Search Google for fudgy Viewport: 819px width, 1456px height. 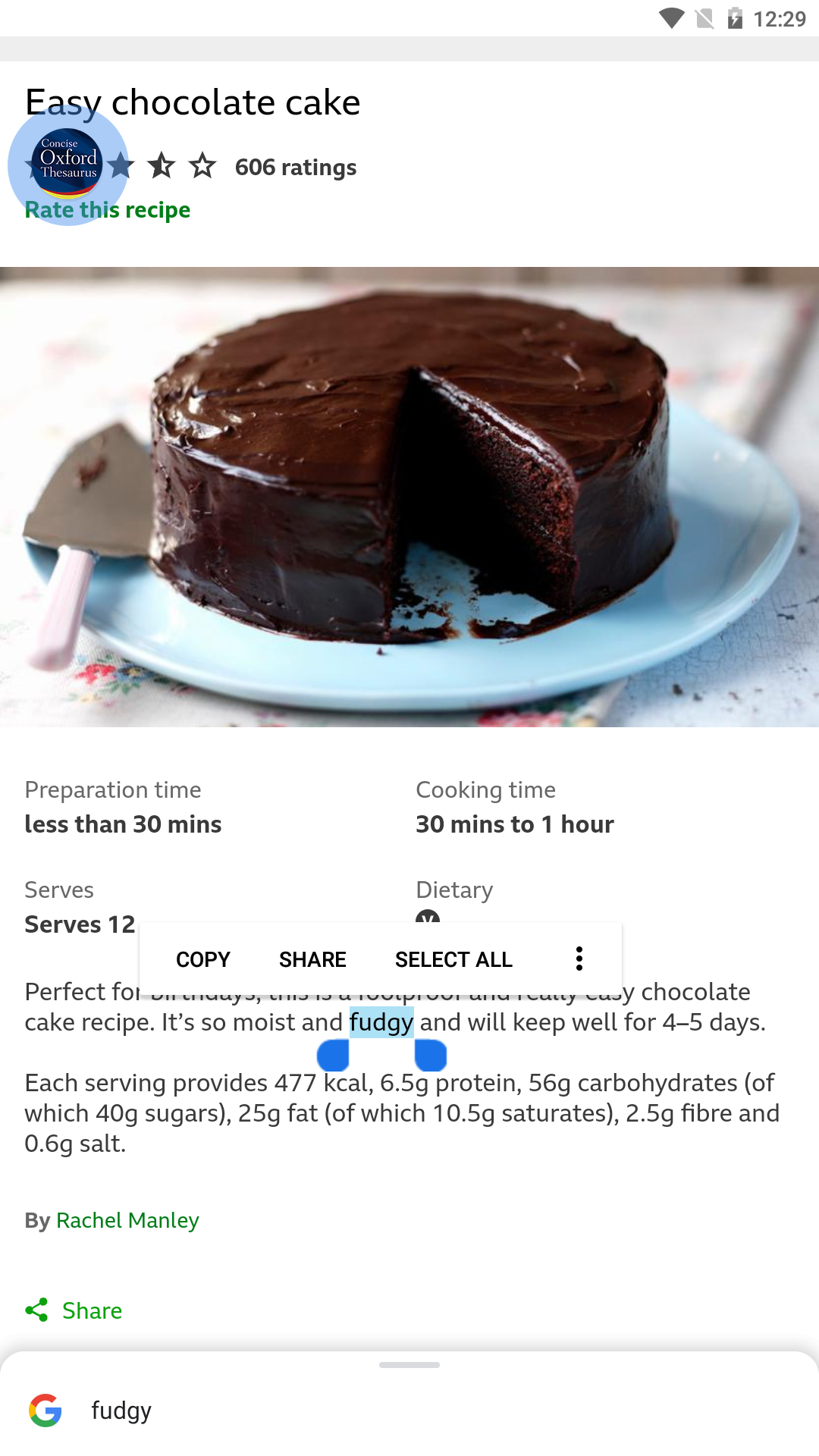(x=121, y=1410)
